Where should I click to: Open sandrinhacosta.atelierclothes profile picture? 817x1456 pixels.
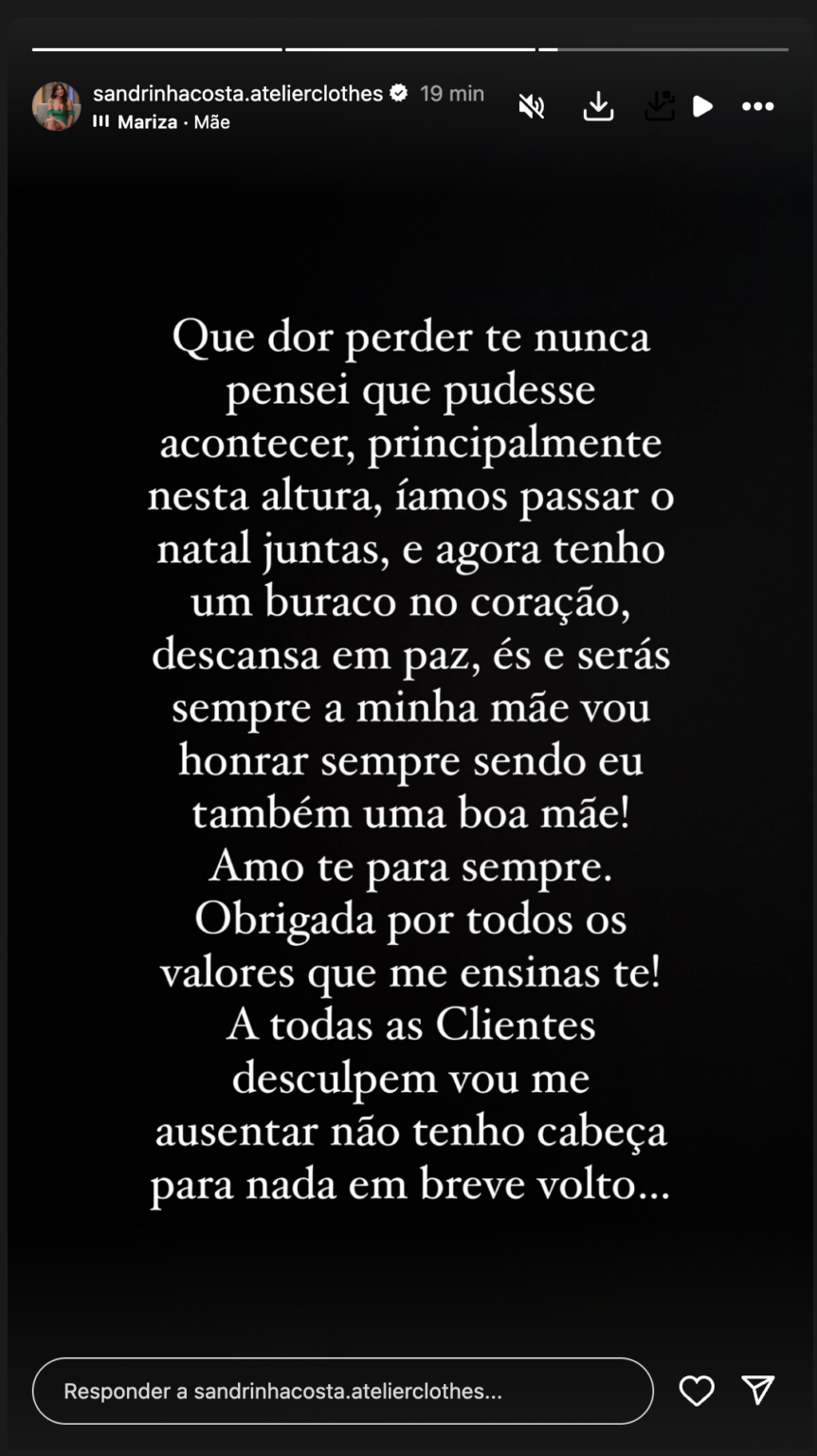pos(56,106)
